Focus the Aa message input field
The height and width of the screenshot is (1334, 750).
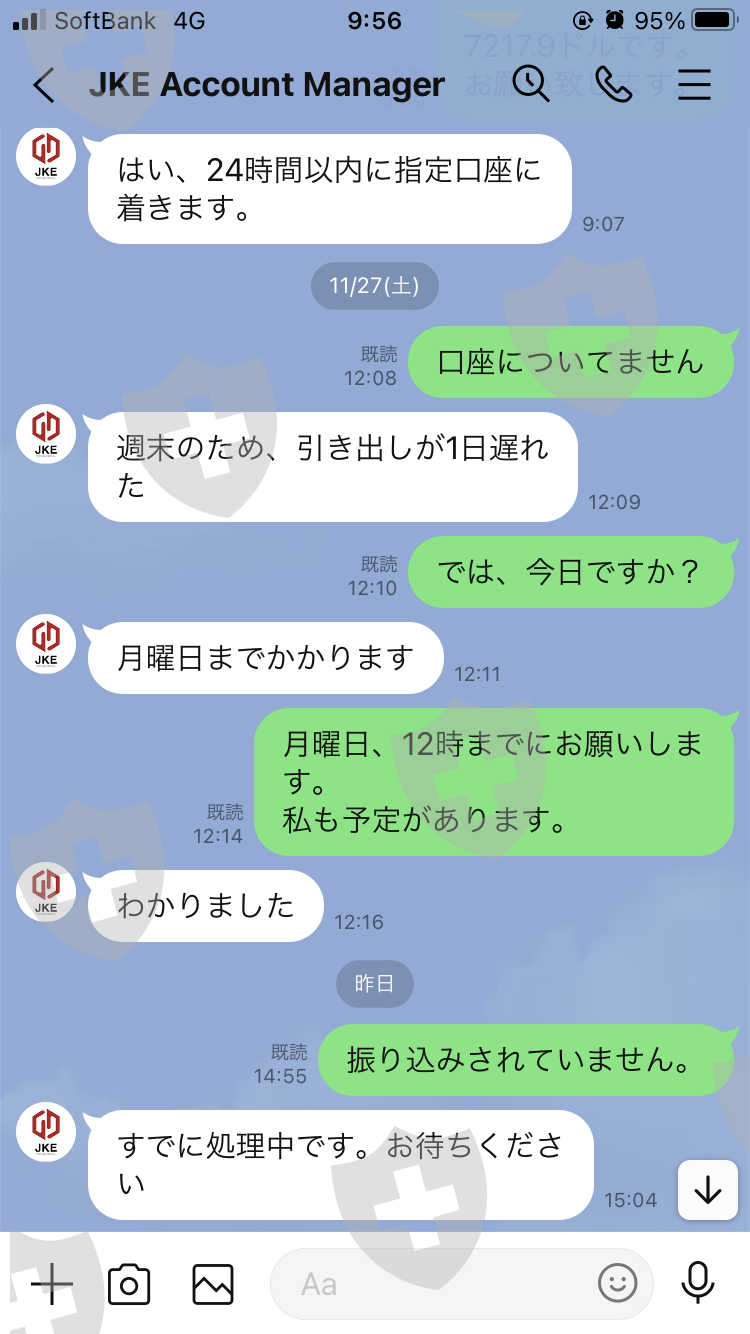tap(460, 1283)
